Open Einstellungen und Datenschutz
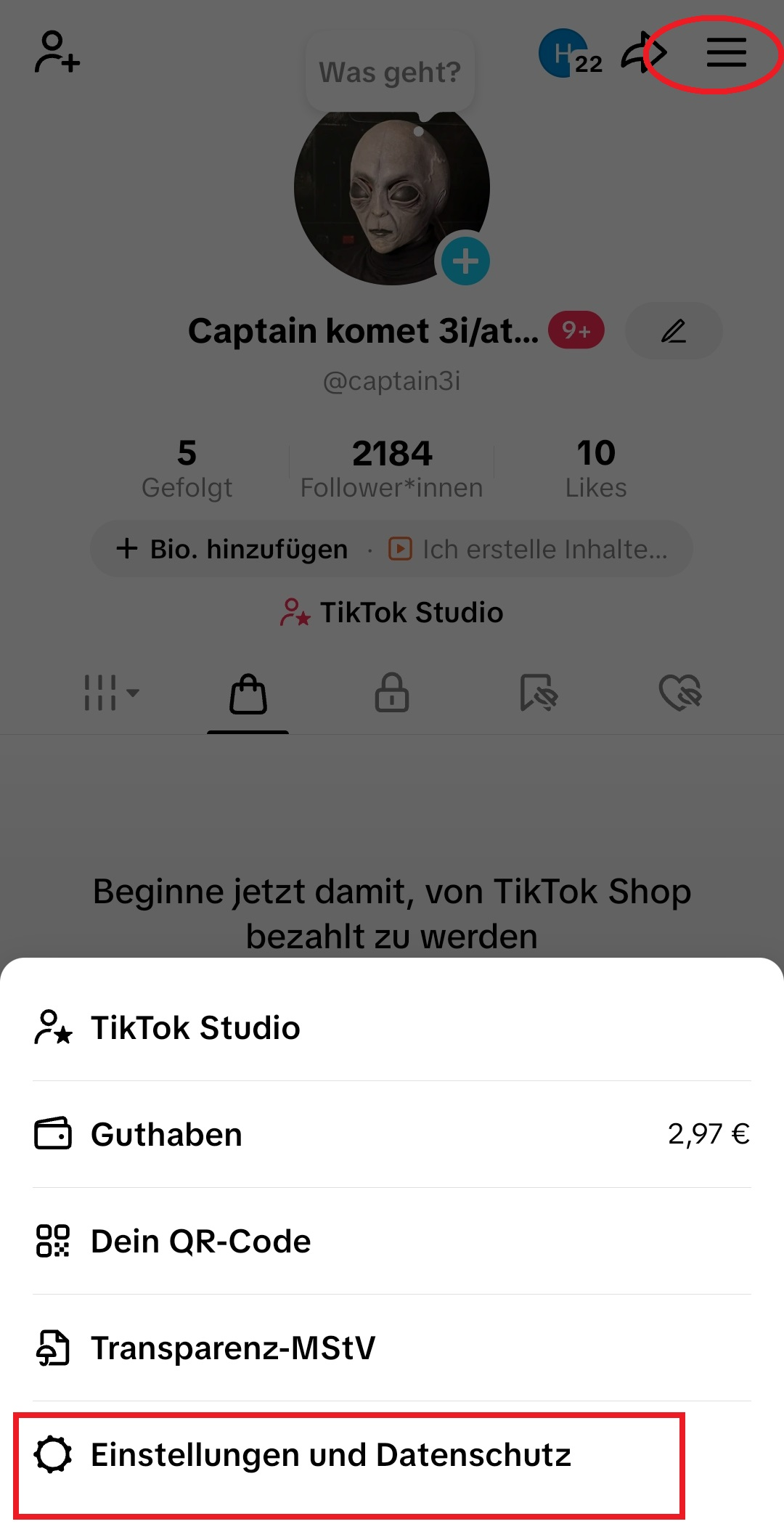This screenshot has height=1540, width=784. tap(330, 1455)
